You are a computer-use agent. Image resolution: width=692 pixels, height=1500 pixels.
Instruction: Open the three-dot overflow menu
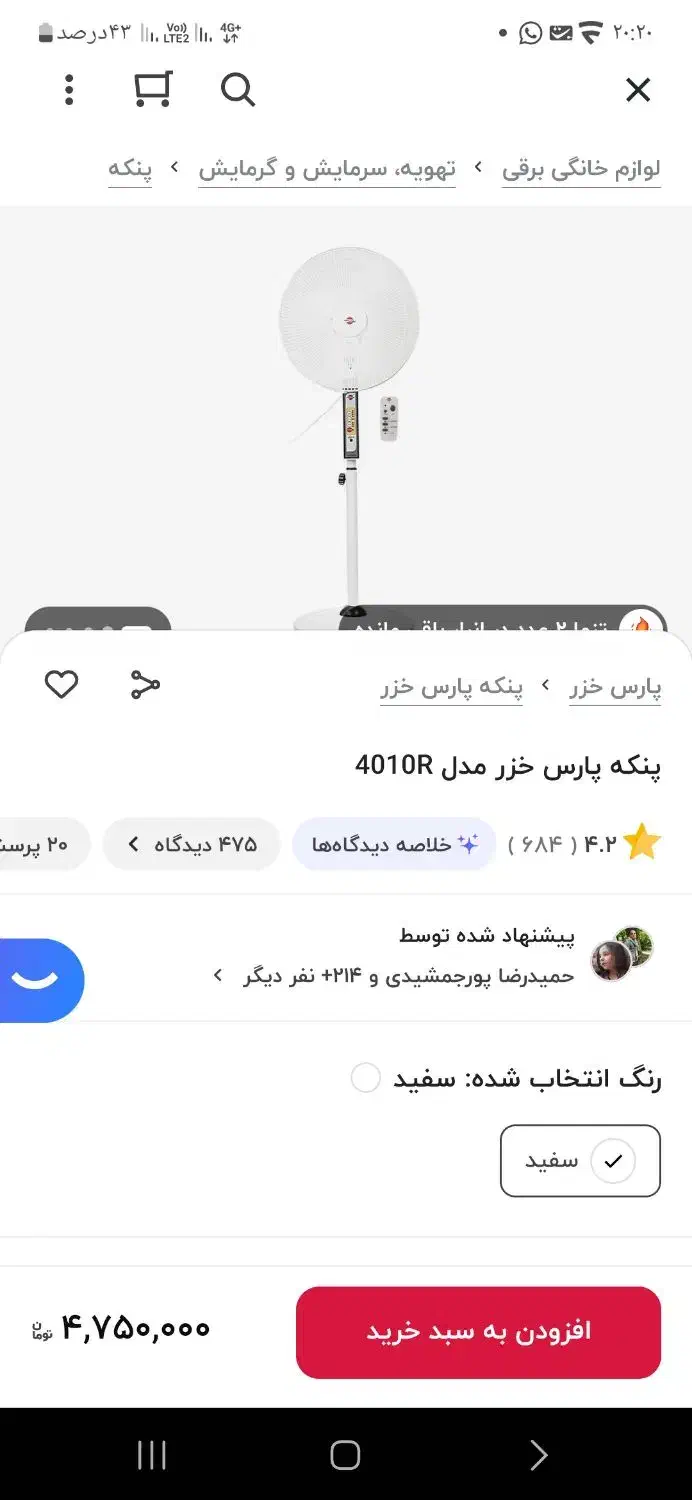pyautogui.click(x=68, y=90)
